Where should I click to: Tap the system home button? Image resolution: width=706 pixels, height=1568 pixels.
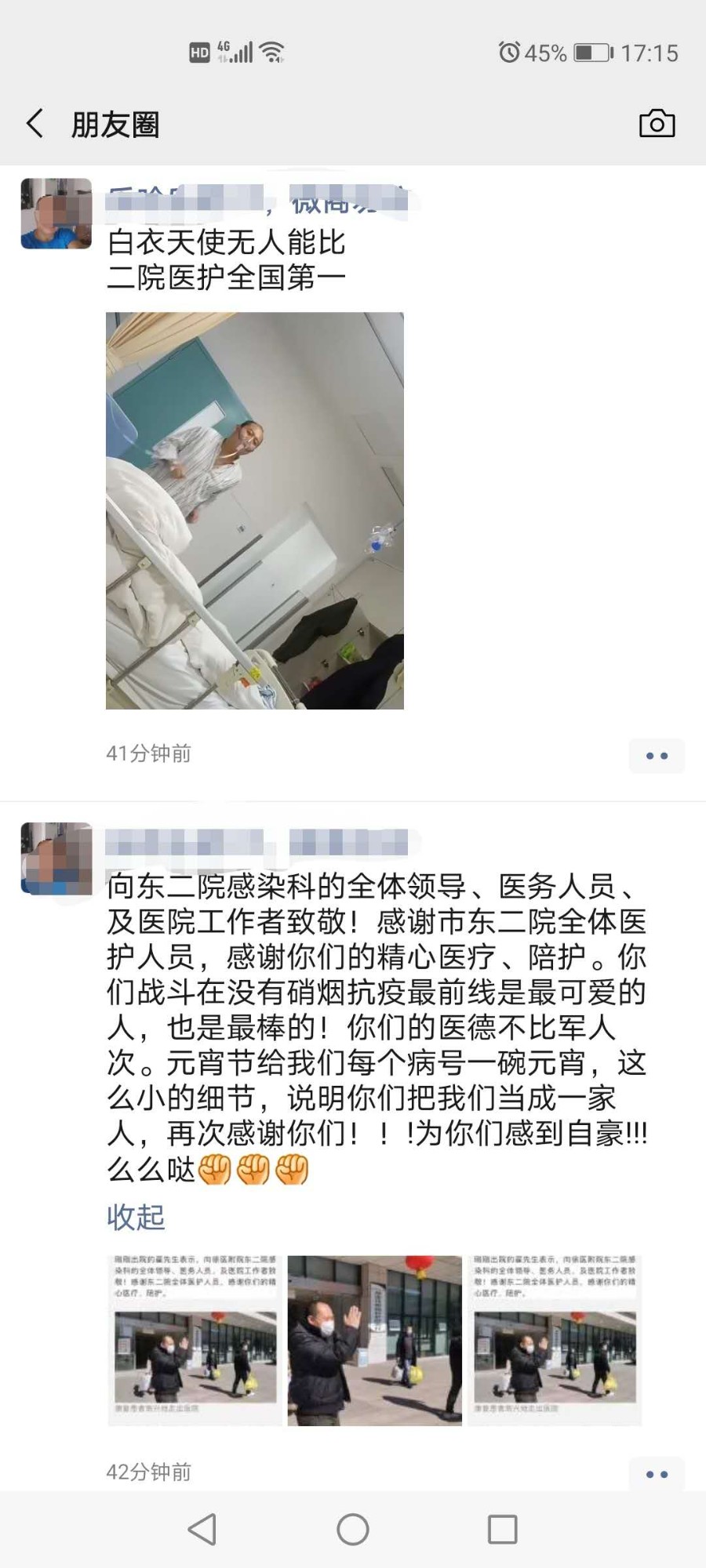(x=353, y=1529)
